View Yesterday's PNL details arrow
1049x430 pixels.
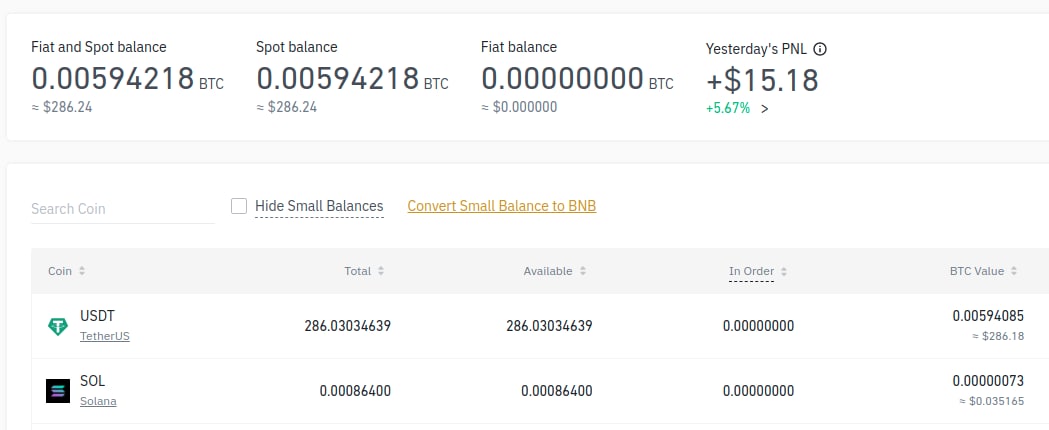coord(765,109)
